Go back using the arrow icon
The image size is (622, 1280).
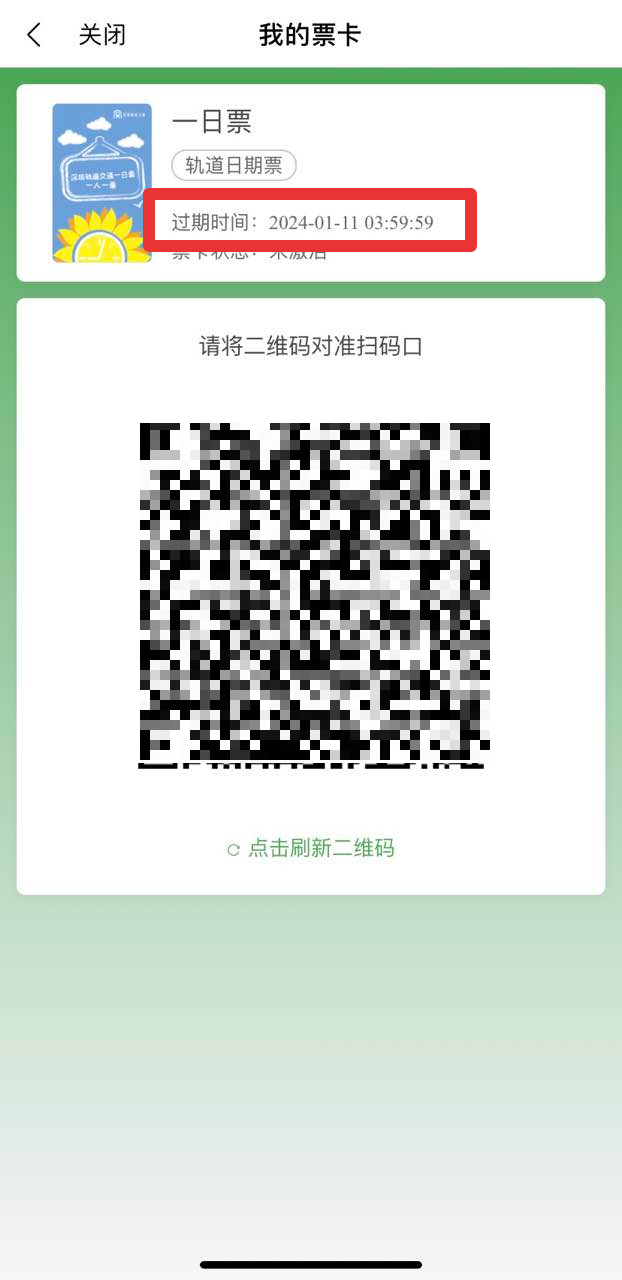34,35
